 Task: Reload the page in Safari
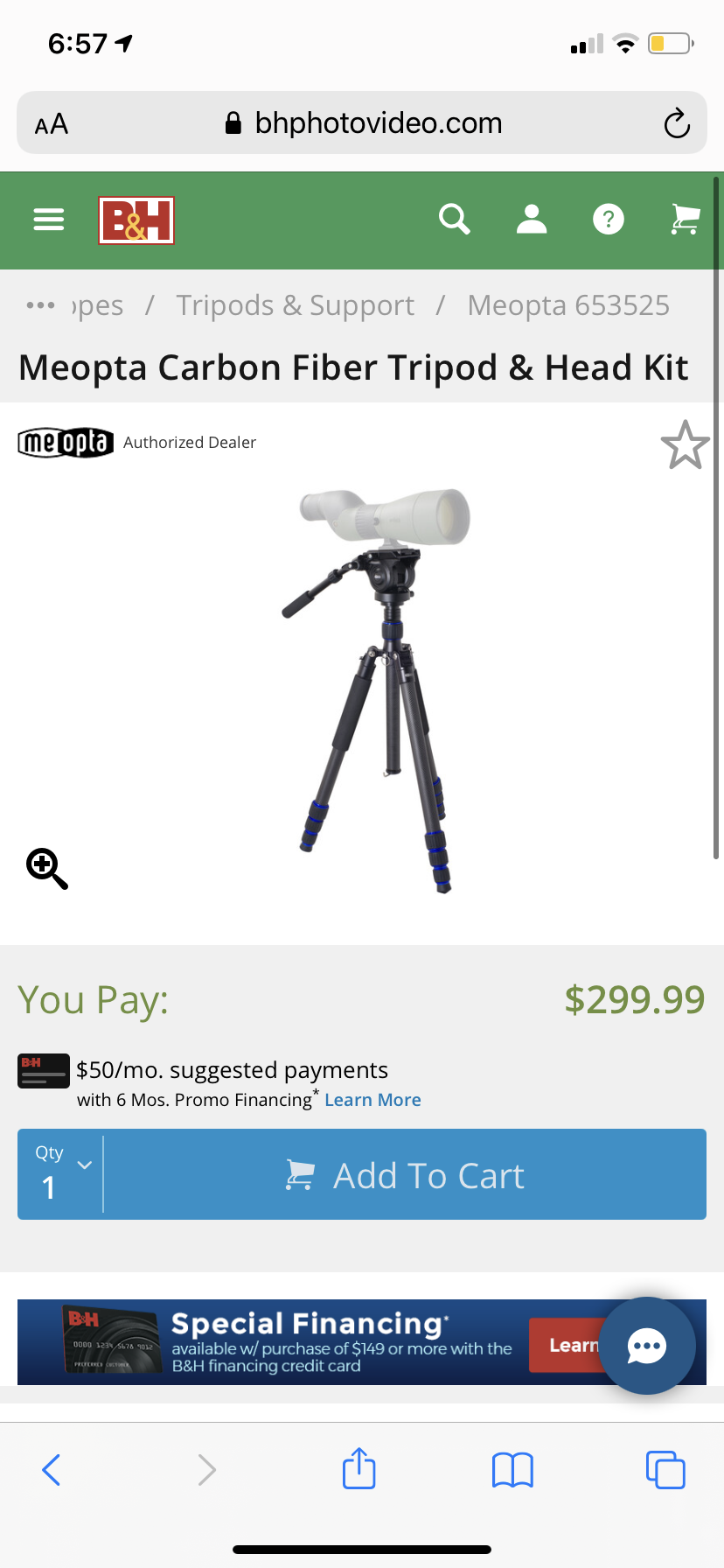point(677,123)
